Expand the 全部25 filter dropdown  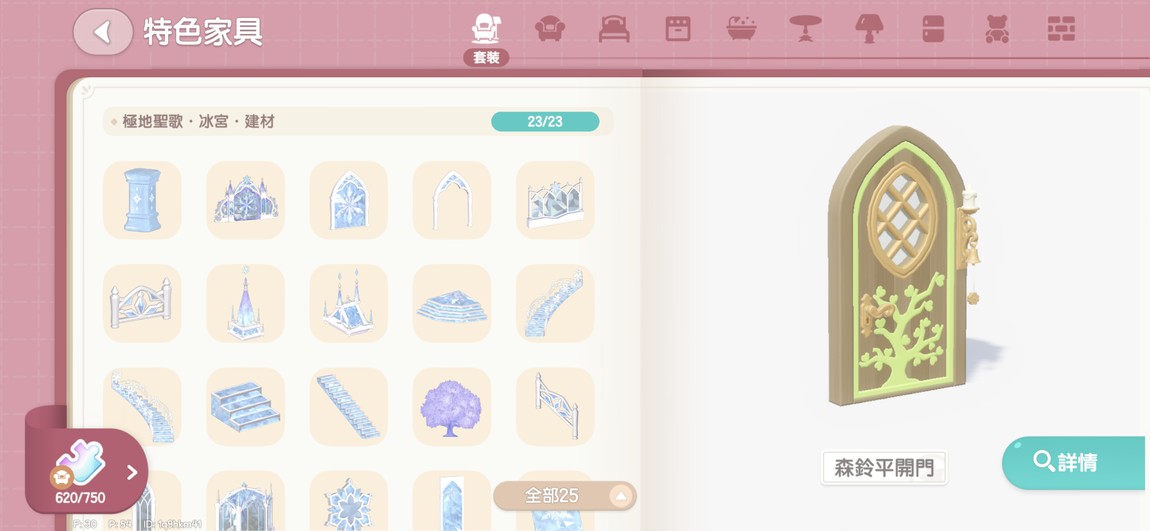[565, 496]
